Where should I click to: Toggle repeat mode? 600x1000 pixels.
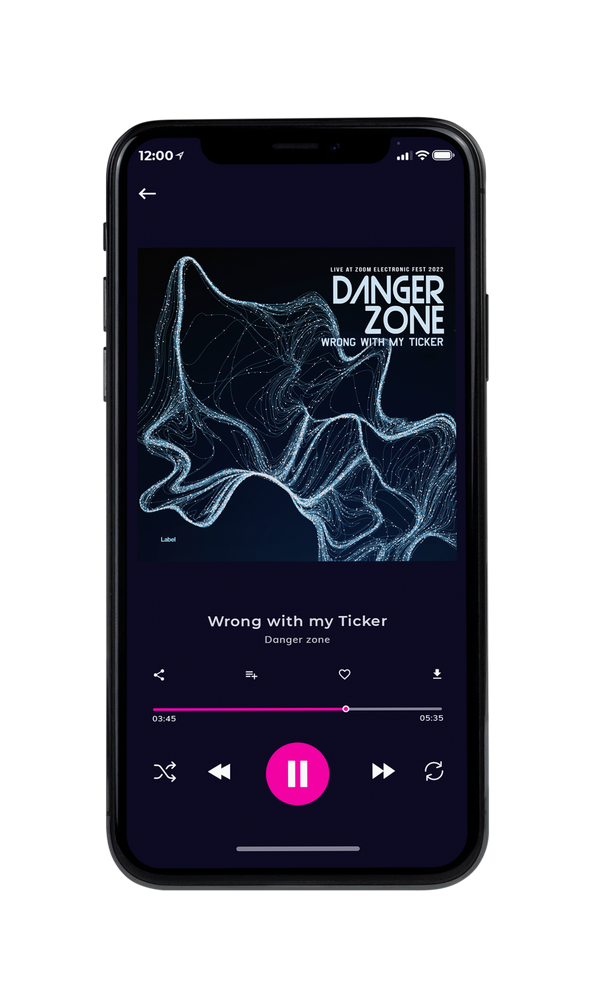(434, 771)
